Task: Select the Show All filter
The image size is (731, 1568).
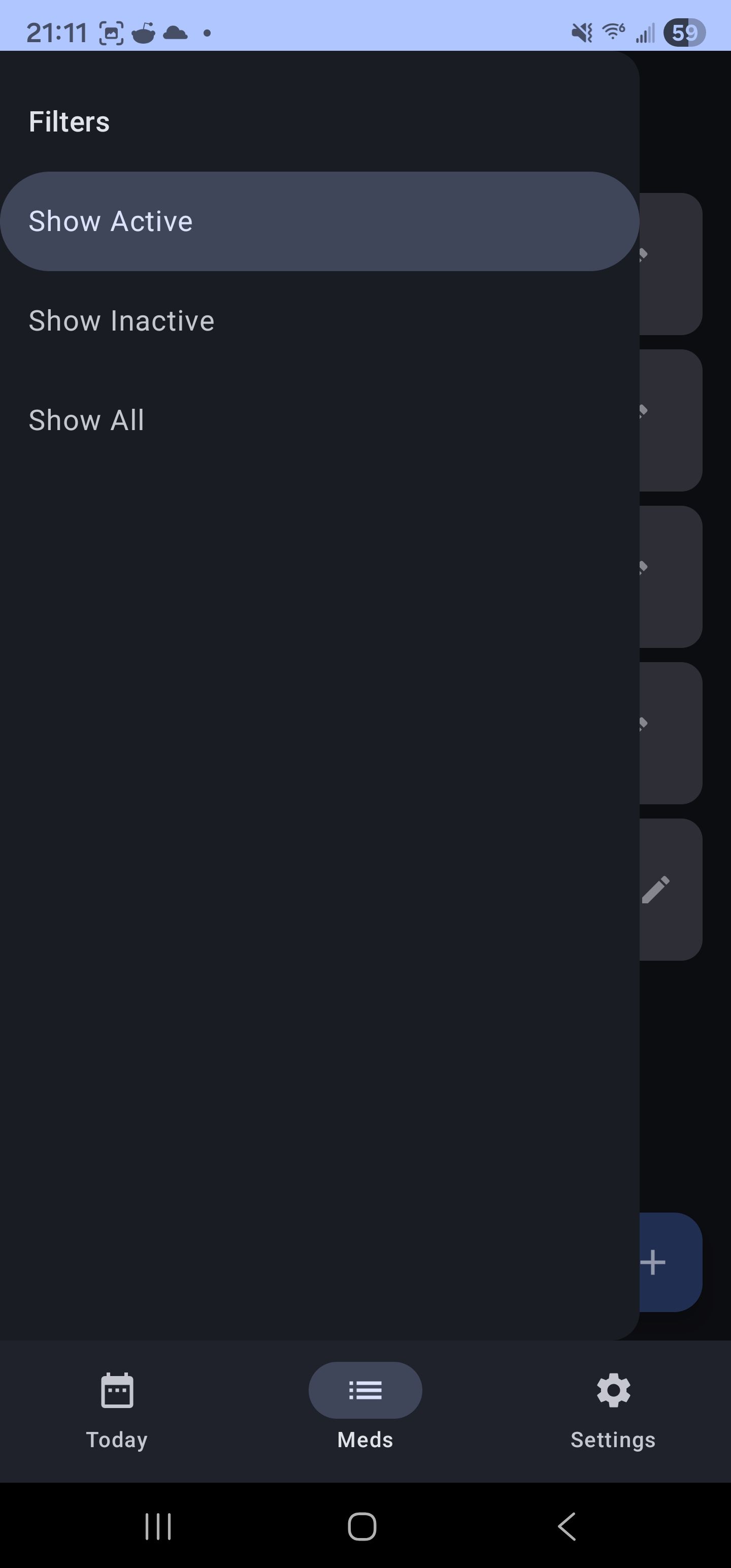Action: click(319, 420)
